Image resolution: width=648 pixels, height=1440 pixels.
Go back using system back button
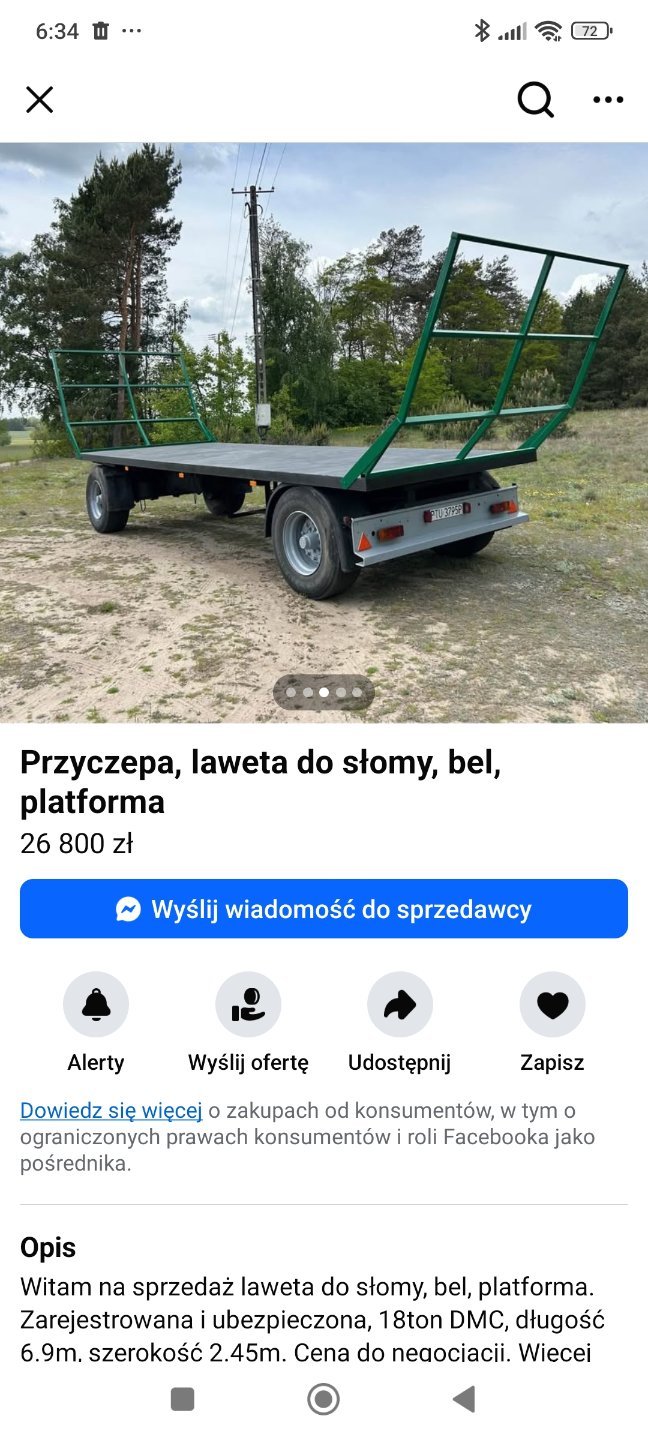pos(464,1399)
